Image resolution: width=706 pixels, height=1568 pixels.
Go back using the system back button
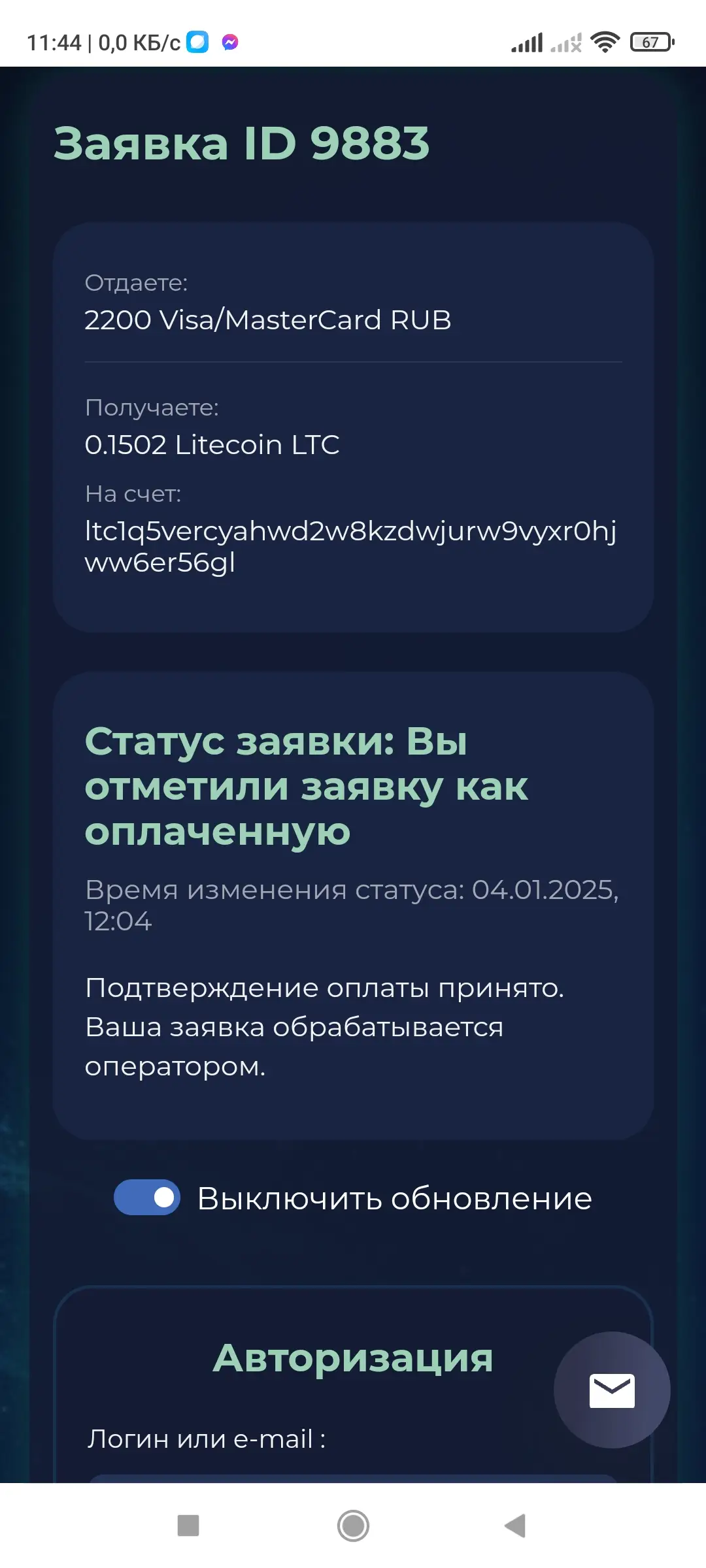pos(516,1526)
